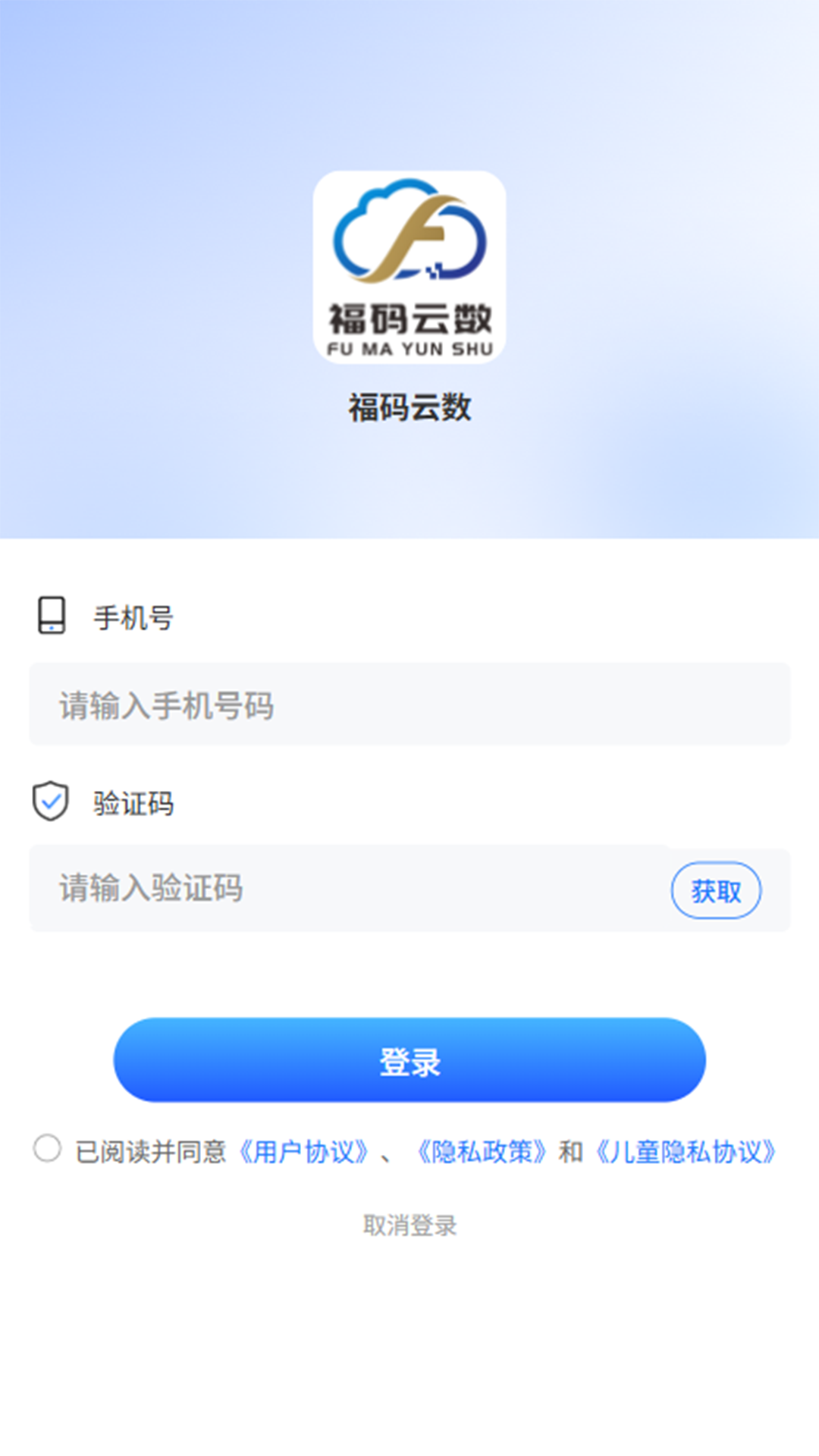Click the 获取 verification code button

(x=717, y=891)
